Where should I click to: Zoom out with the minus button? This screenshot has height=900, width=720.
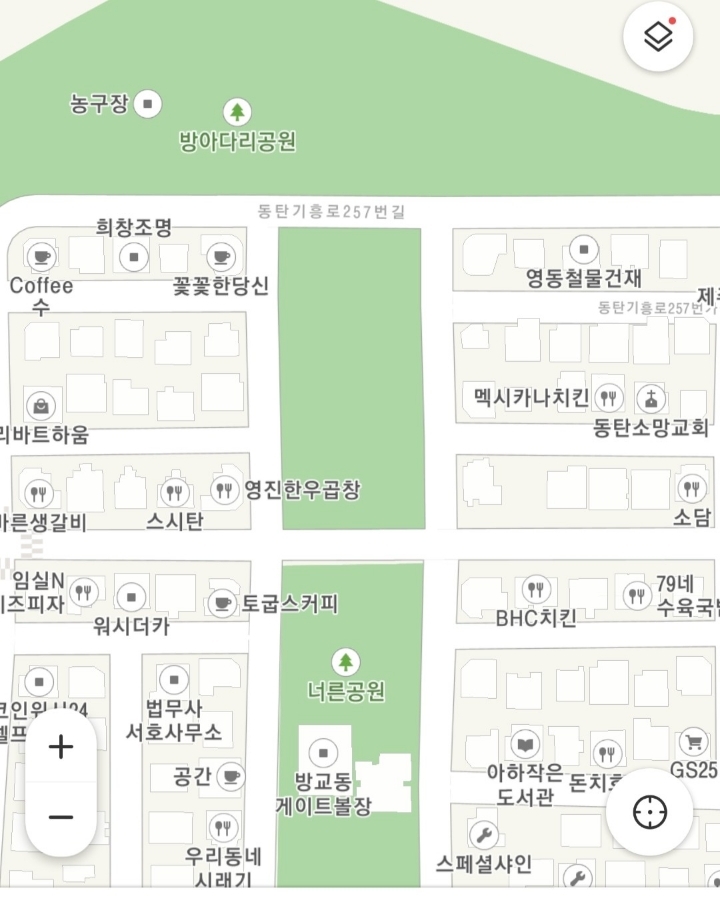tap(61, 817)
